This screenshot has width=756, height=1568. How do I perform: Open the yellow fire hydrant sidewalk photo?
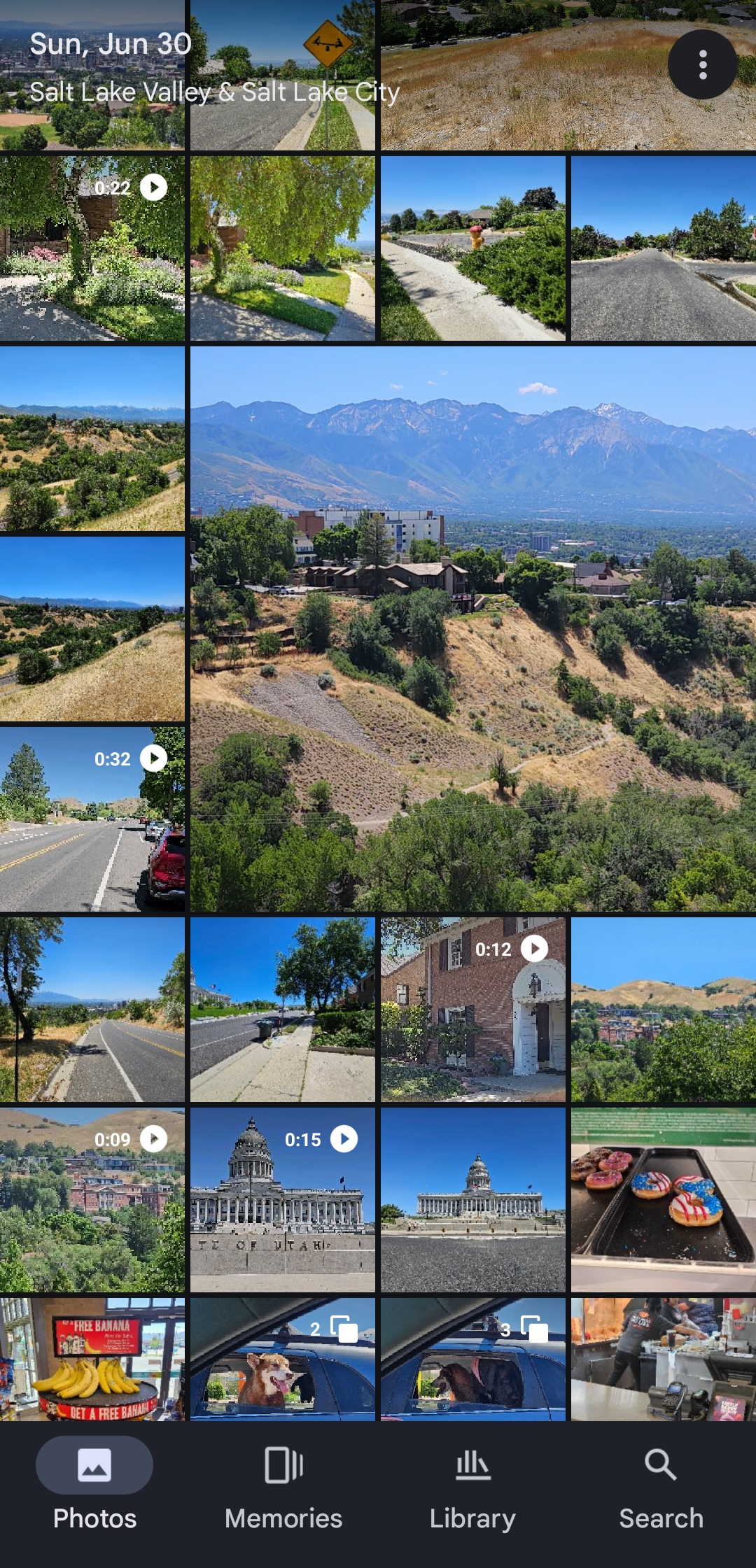coord(472,248)
